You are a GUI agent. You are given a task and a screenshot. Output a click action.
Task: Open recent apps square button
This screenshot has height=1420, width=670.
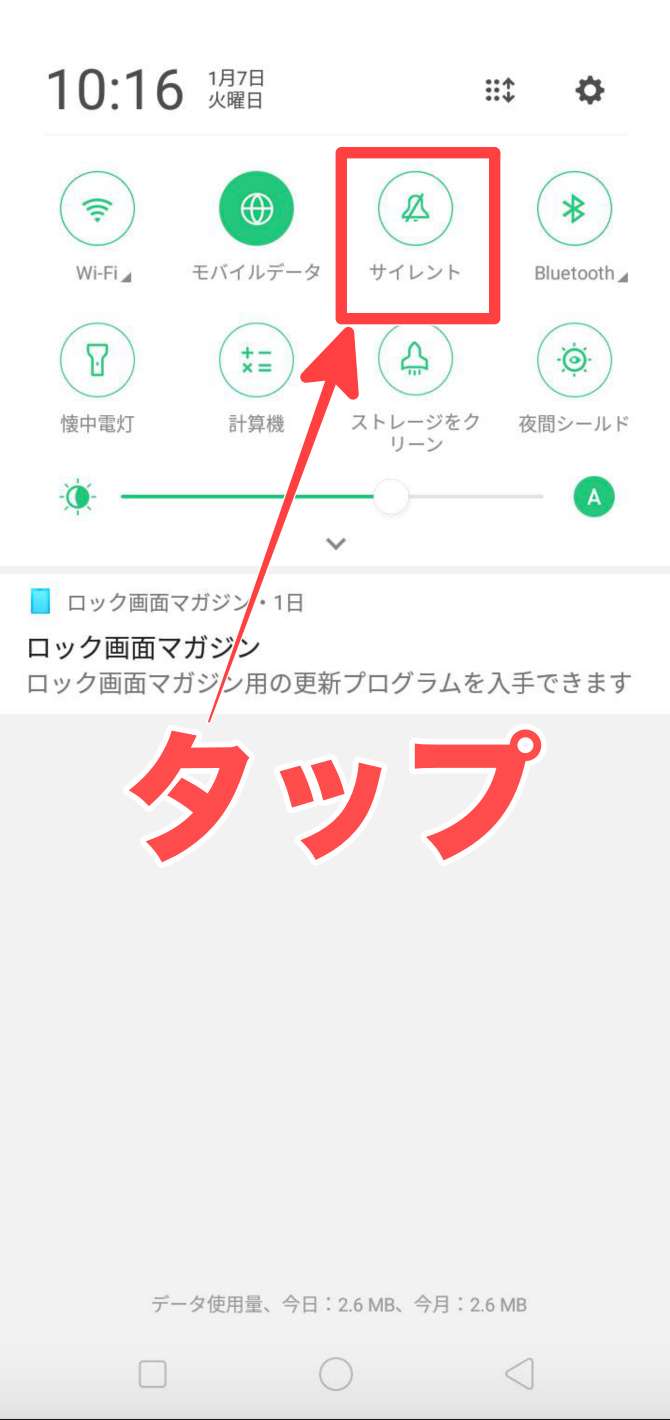(x=152, y=1373)
